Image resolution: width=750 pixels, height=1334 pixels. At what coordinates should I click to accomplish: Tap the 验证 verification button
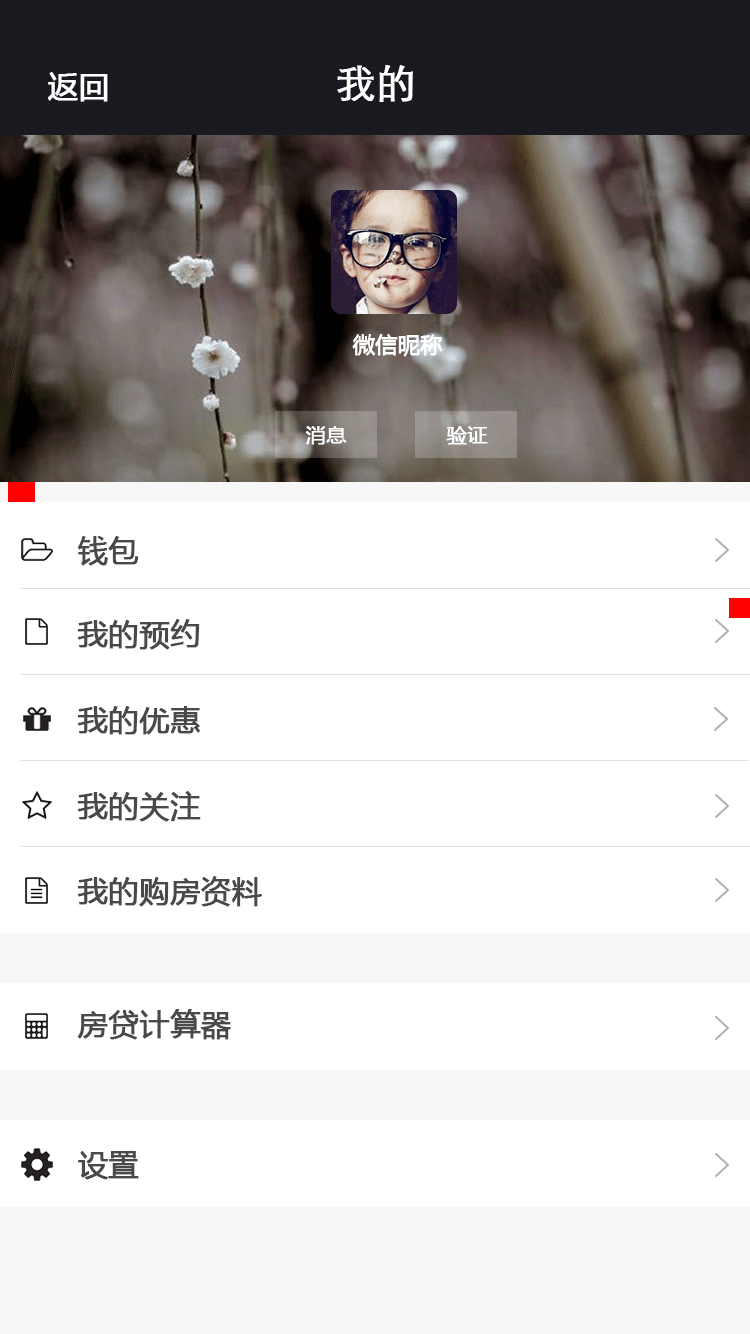(x=466, y=435)
